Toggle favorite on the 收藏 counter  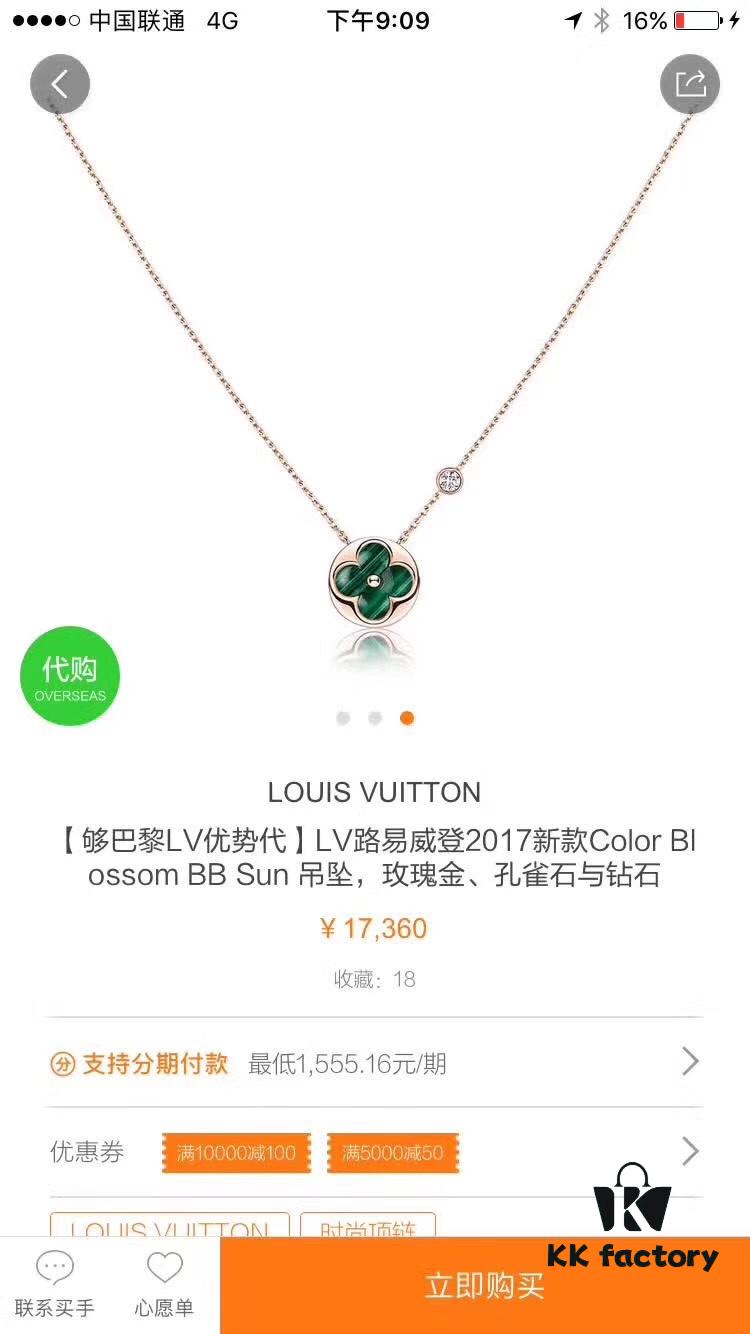[374, 980]
